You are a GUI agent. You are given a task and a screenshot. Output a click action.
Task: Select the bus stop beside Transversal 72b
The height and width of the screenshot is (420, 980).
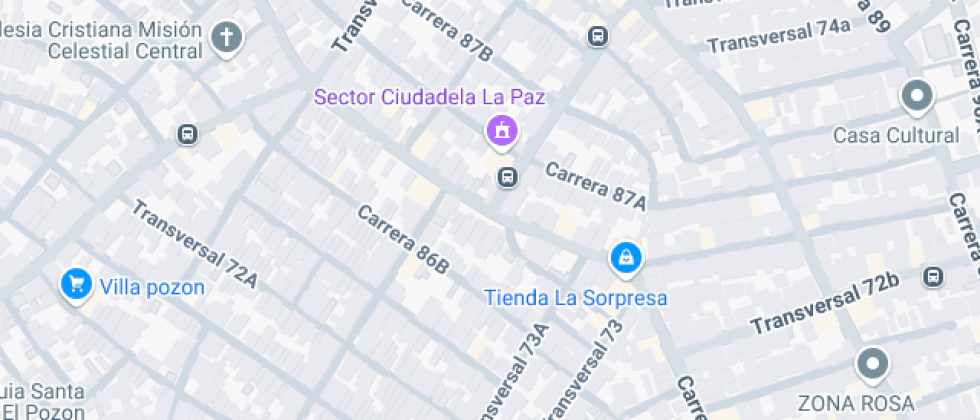(933, 276)
